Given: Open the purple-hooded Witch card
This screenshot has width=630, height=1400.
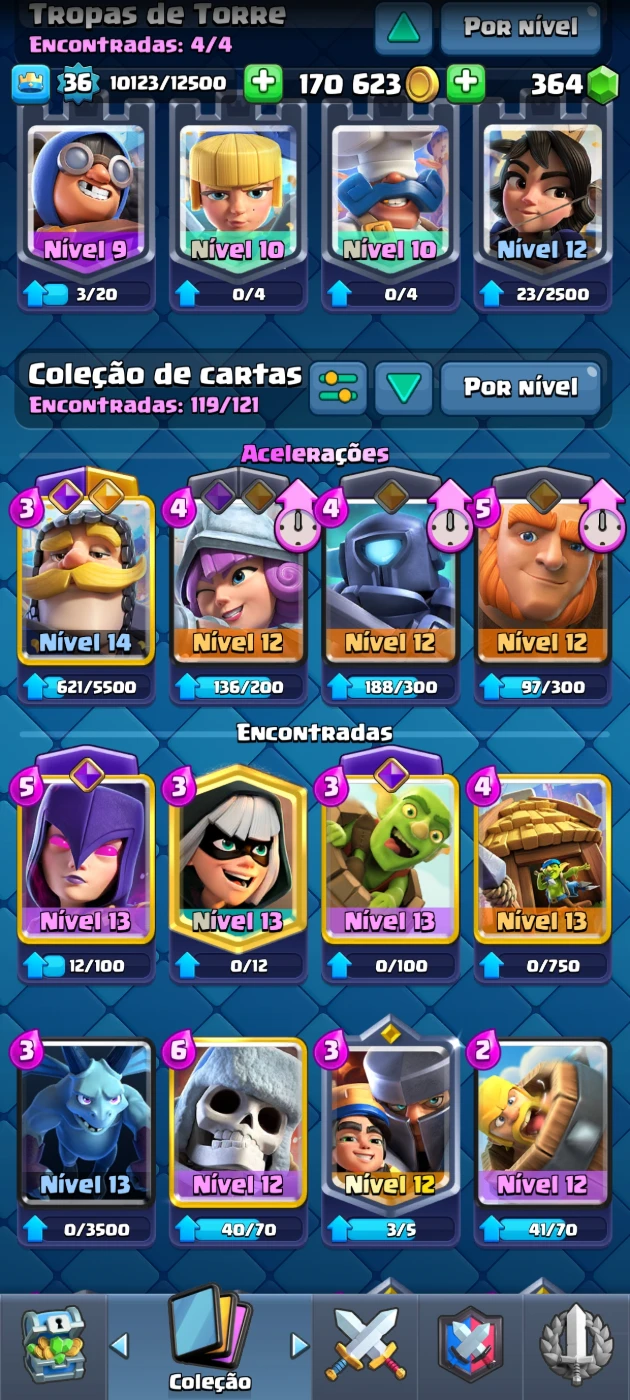Looking at the screenshot, I should coord(86,860).
